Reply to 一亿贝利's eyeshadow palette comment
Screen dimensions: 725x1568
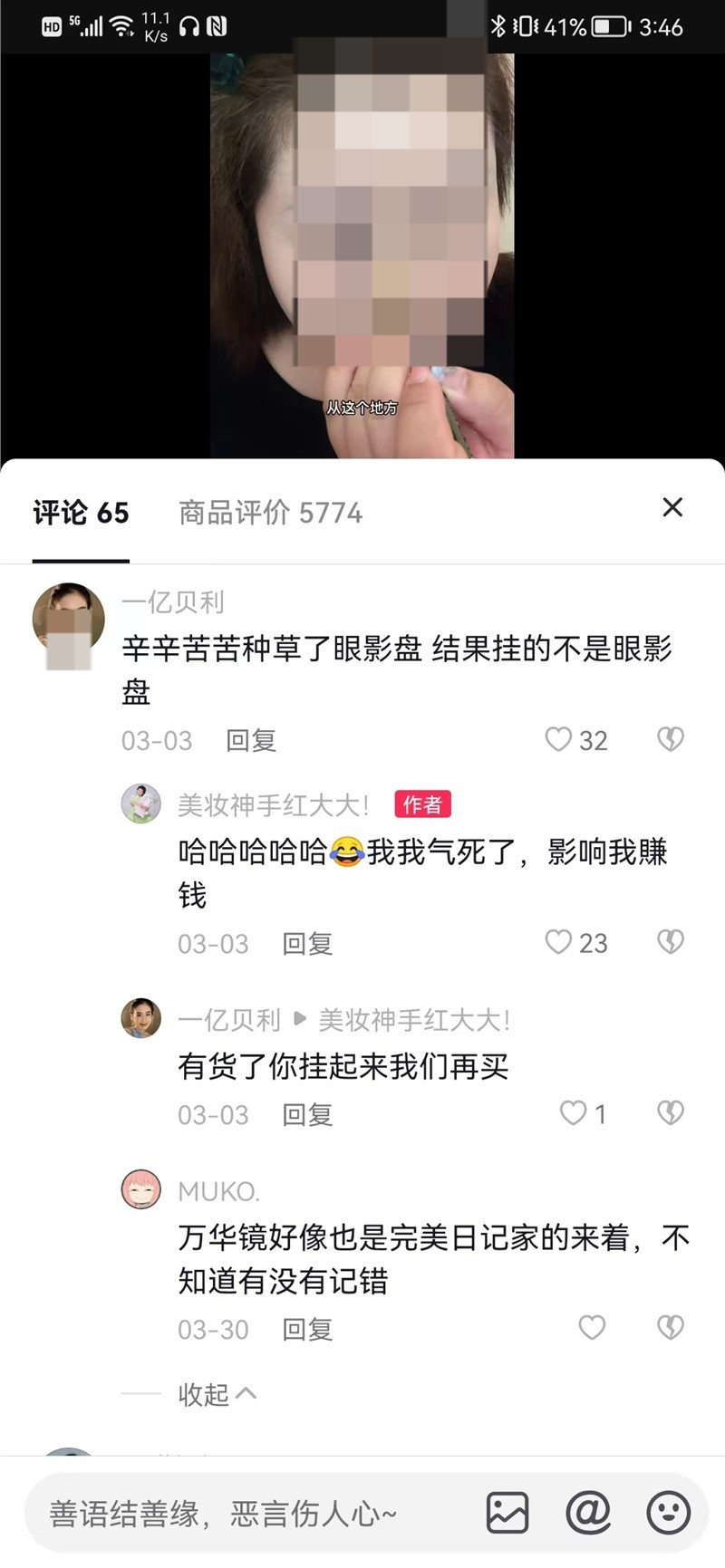[x=250, y=741]
